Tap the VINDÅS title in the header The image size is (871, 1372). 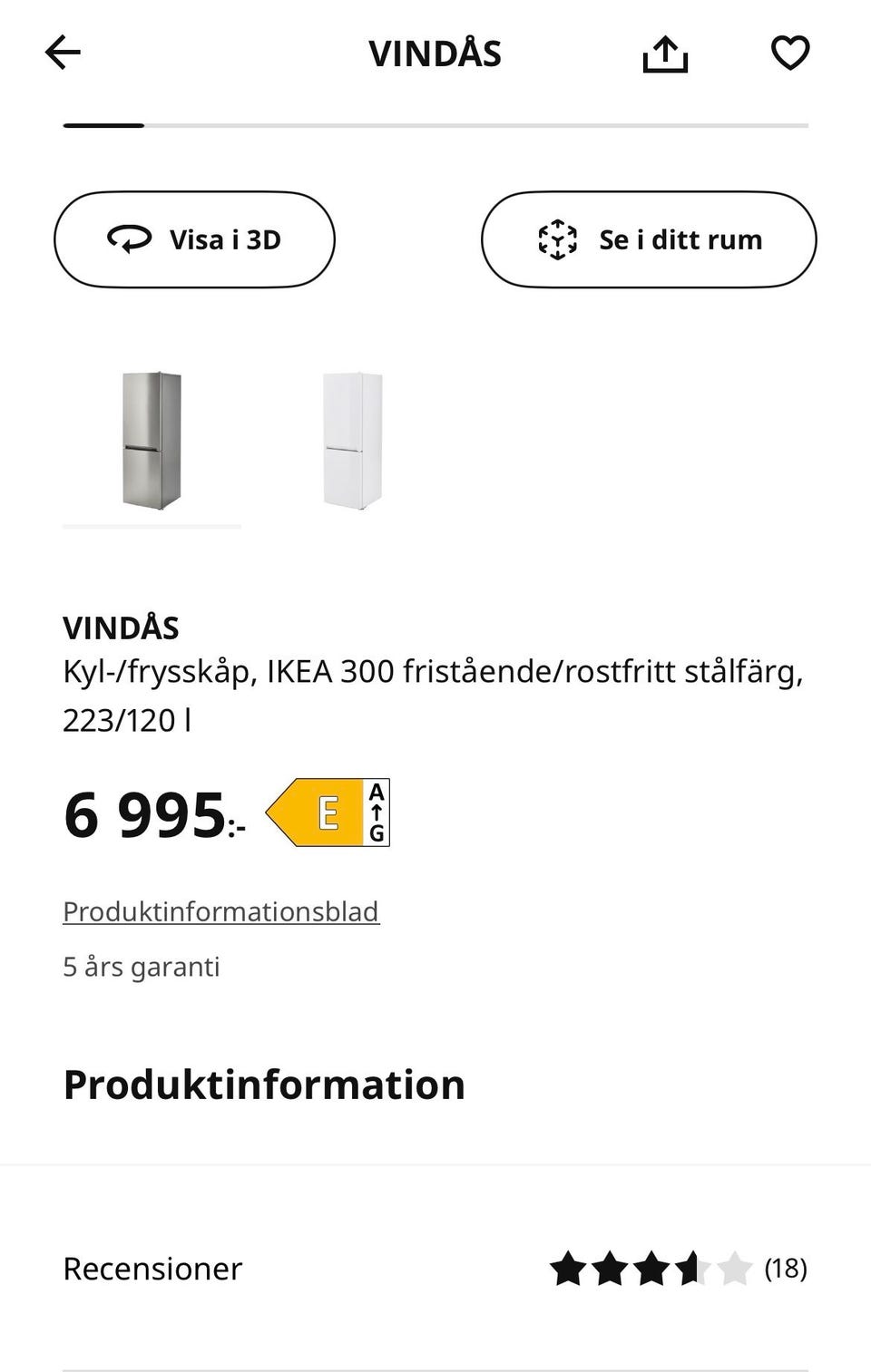coord(435,53)
